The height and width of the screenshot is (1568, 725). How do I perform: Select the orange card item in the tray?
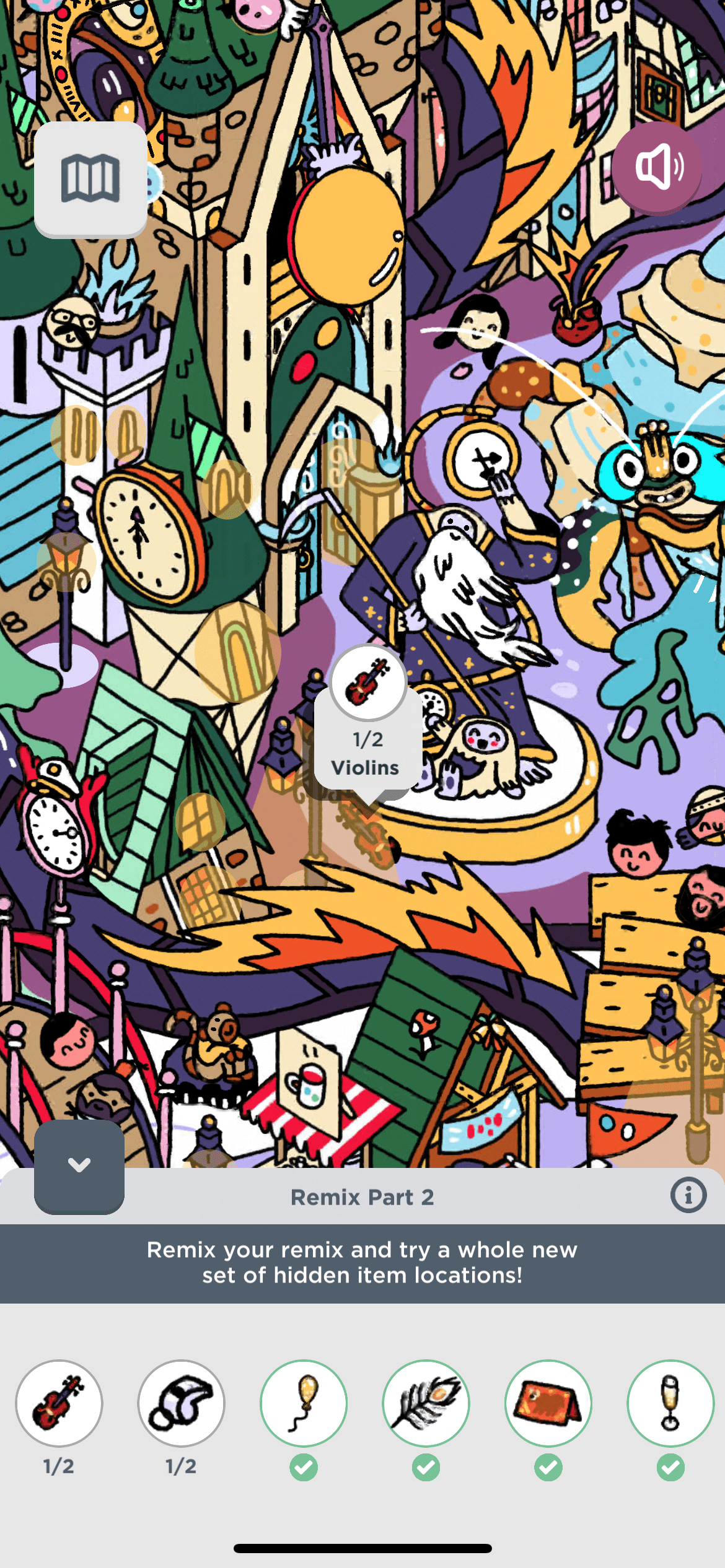[x=548, y=1403]
